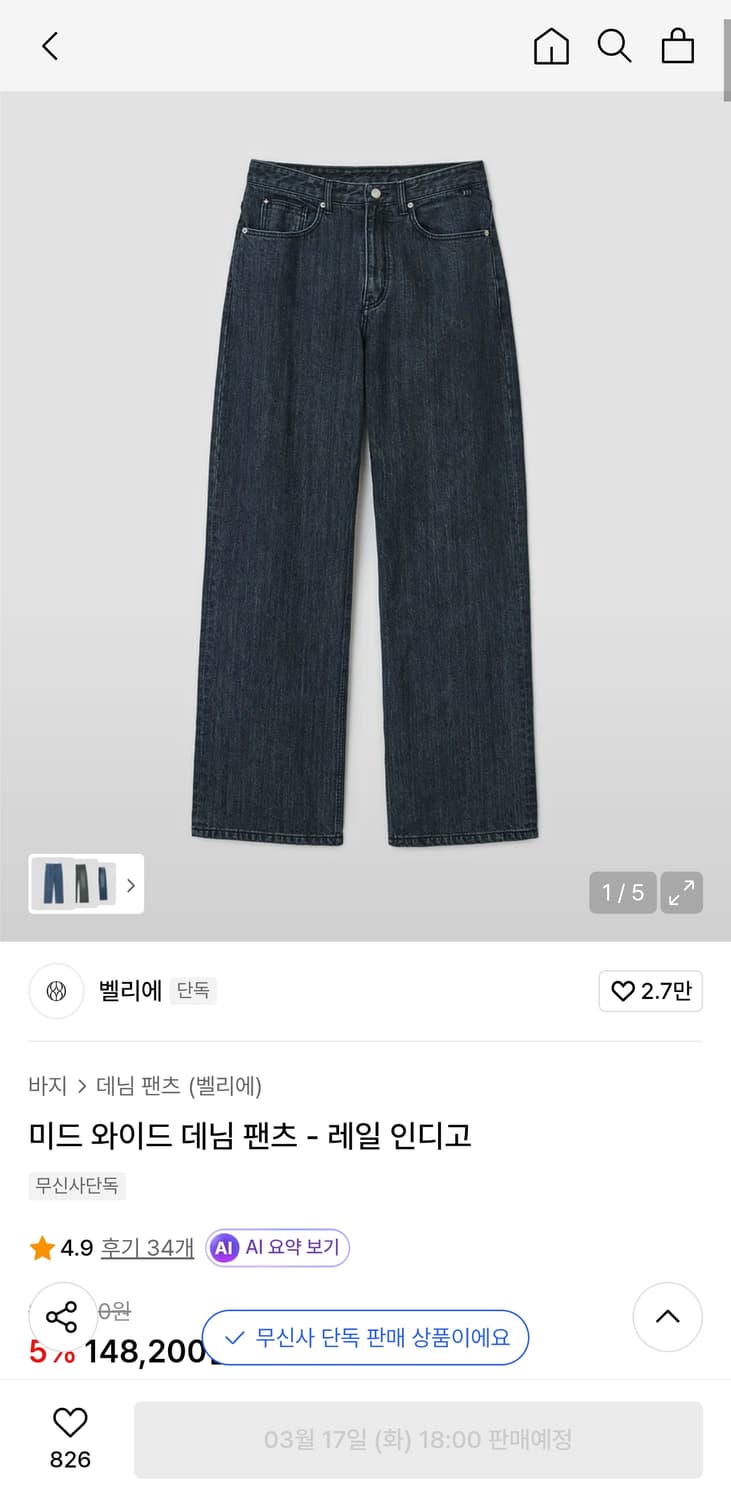Open search with the magnifier icon

tap(614, 46)
